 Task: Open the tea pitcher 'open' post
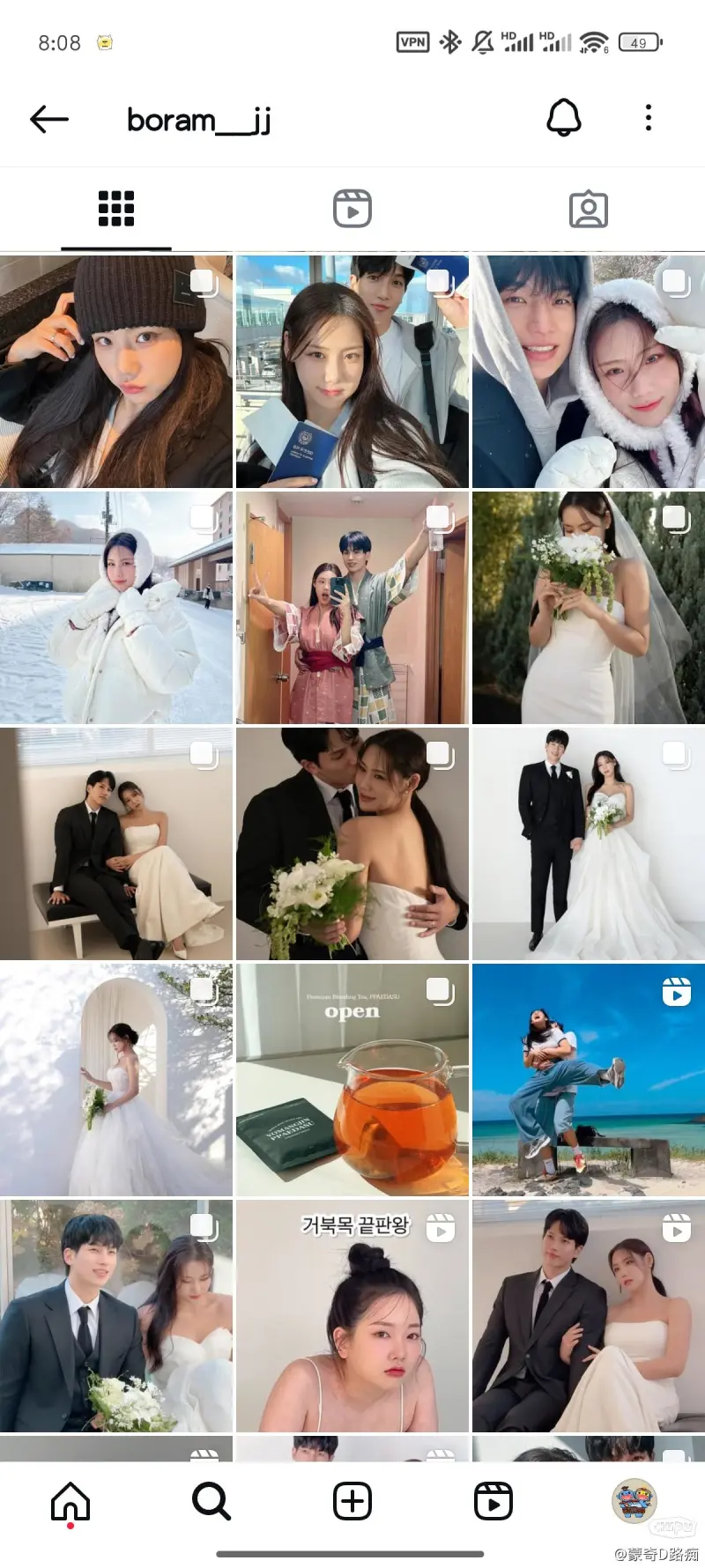point(352,1080)
